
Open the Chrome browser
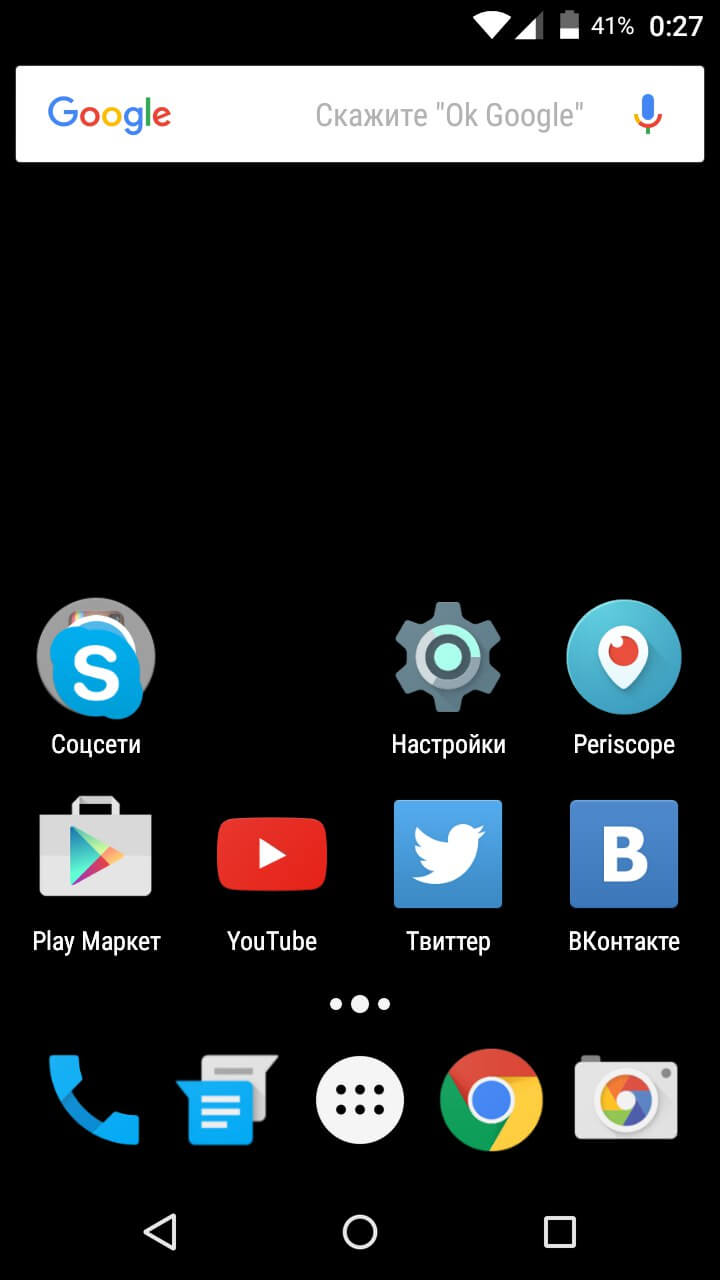pyautogui.click(x=490, y=1099)
